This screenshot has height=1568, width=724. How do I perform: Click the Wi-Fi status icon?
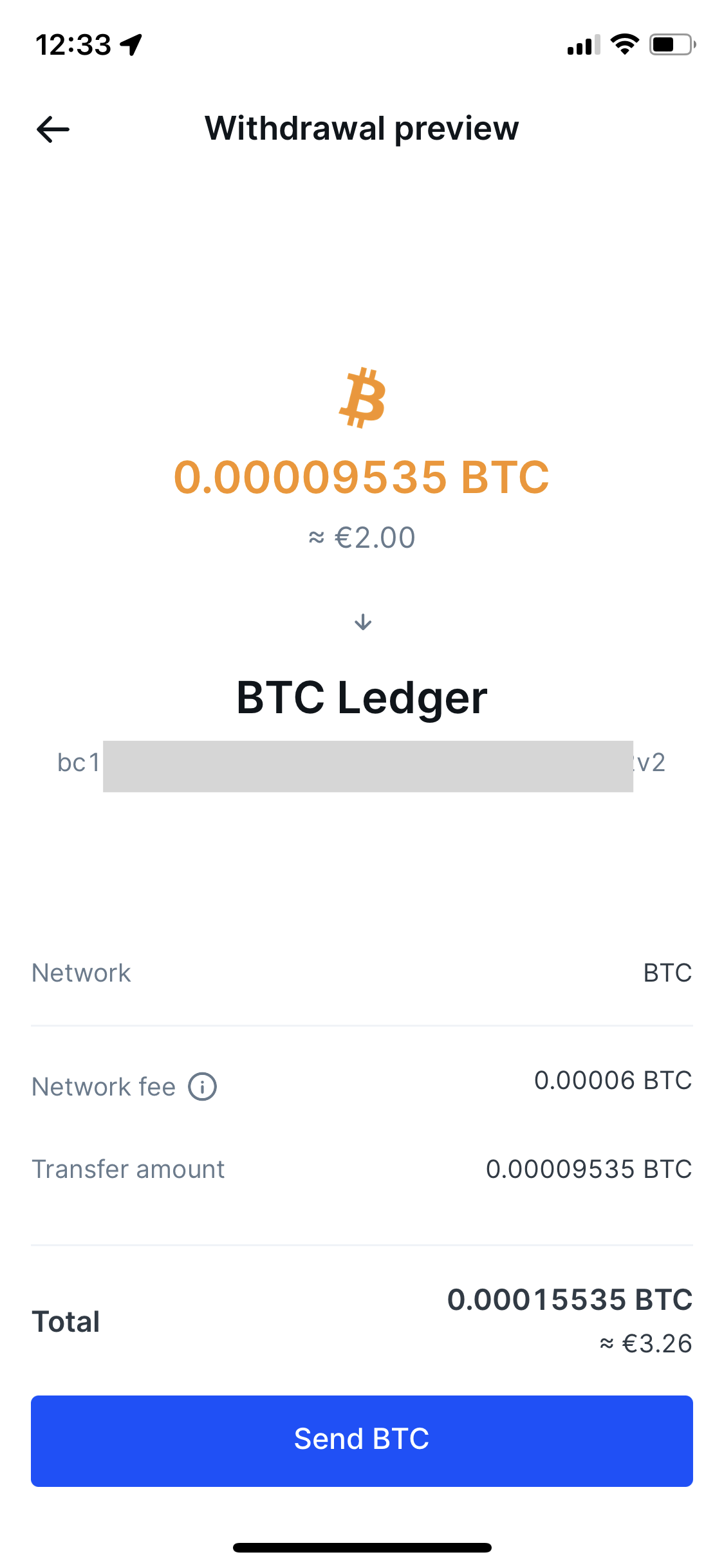(x=623, y=44)
